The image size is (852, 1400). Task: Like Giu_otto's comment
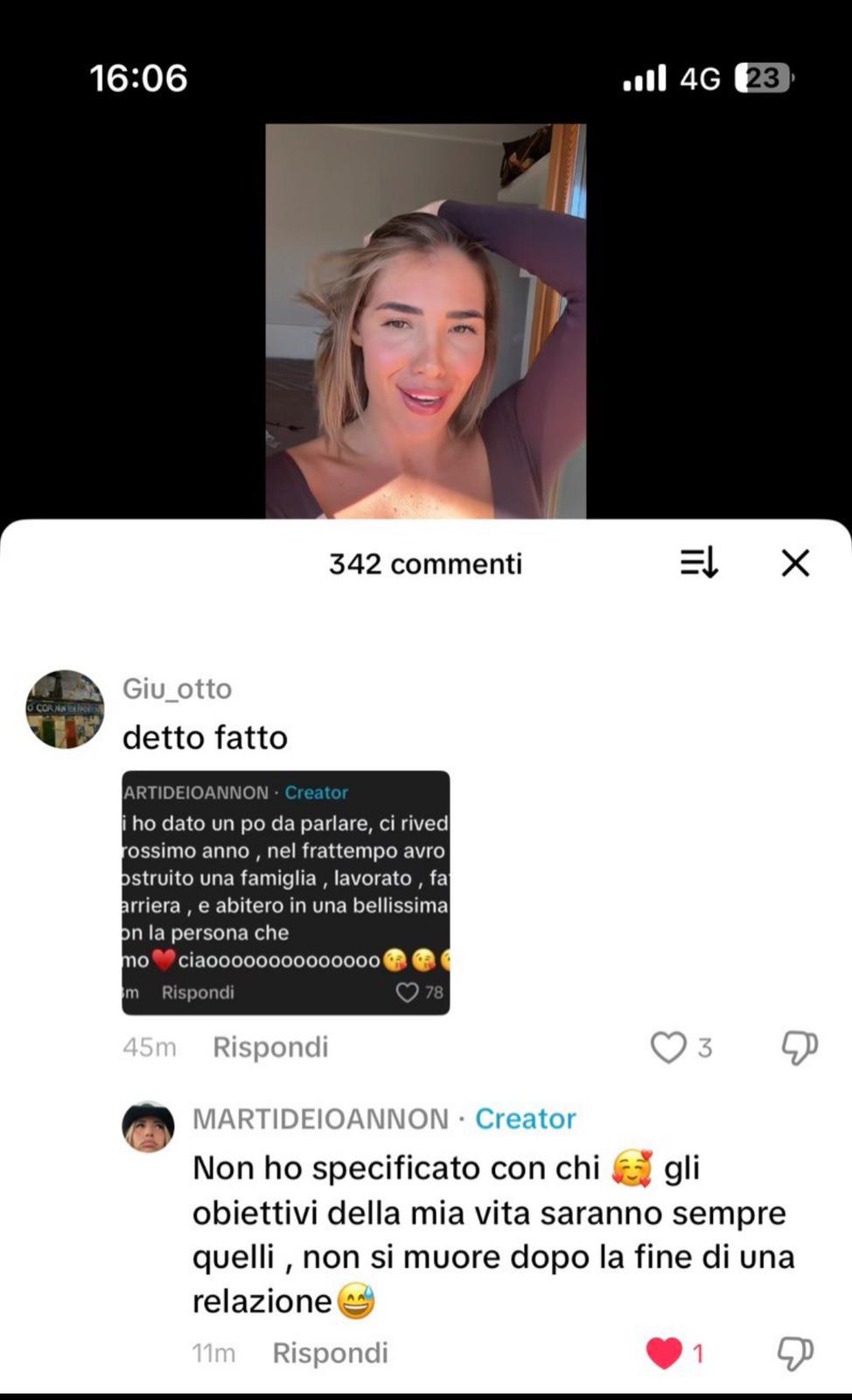coord(669,1046)
